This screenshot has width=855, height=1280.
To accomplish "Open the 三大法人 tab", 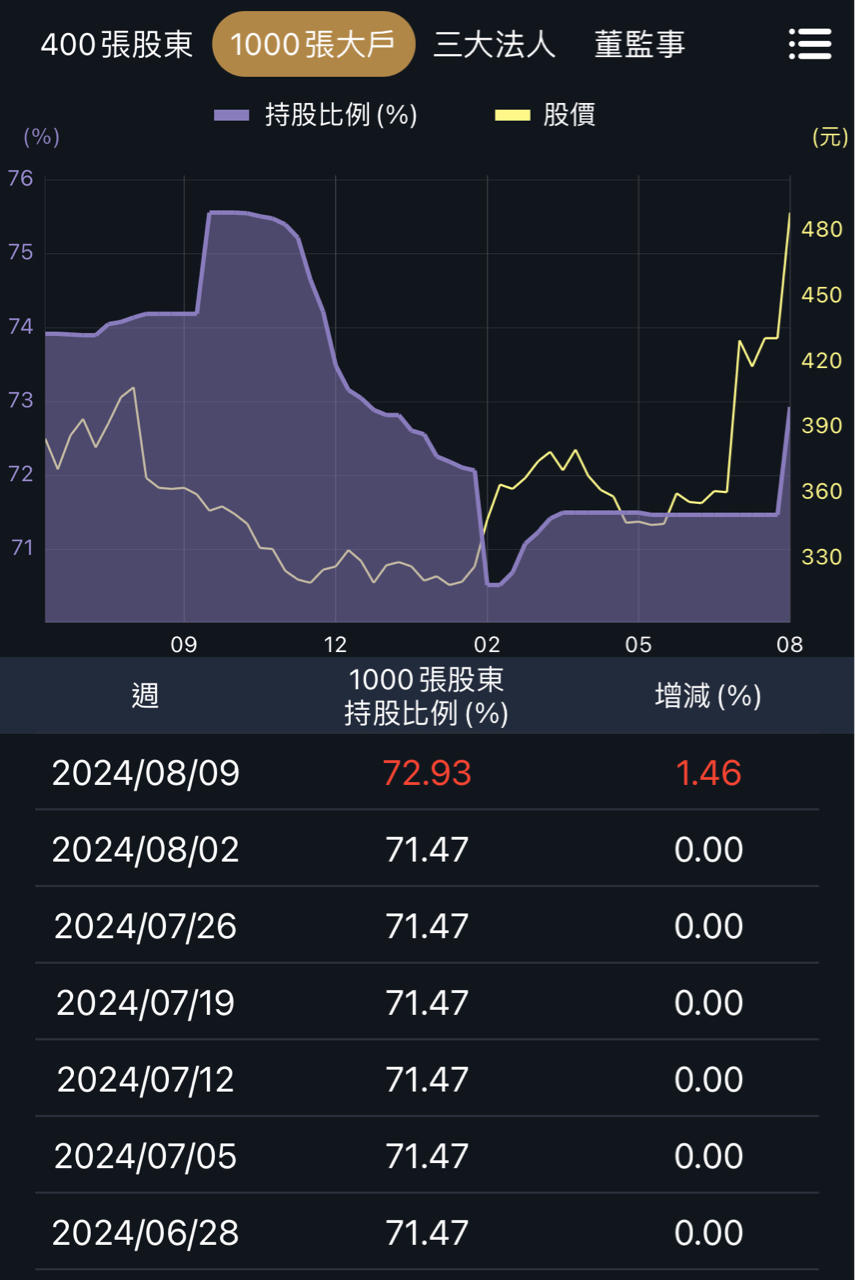I will (494, 45).
